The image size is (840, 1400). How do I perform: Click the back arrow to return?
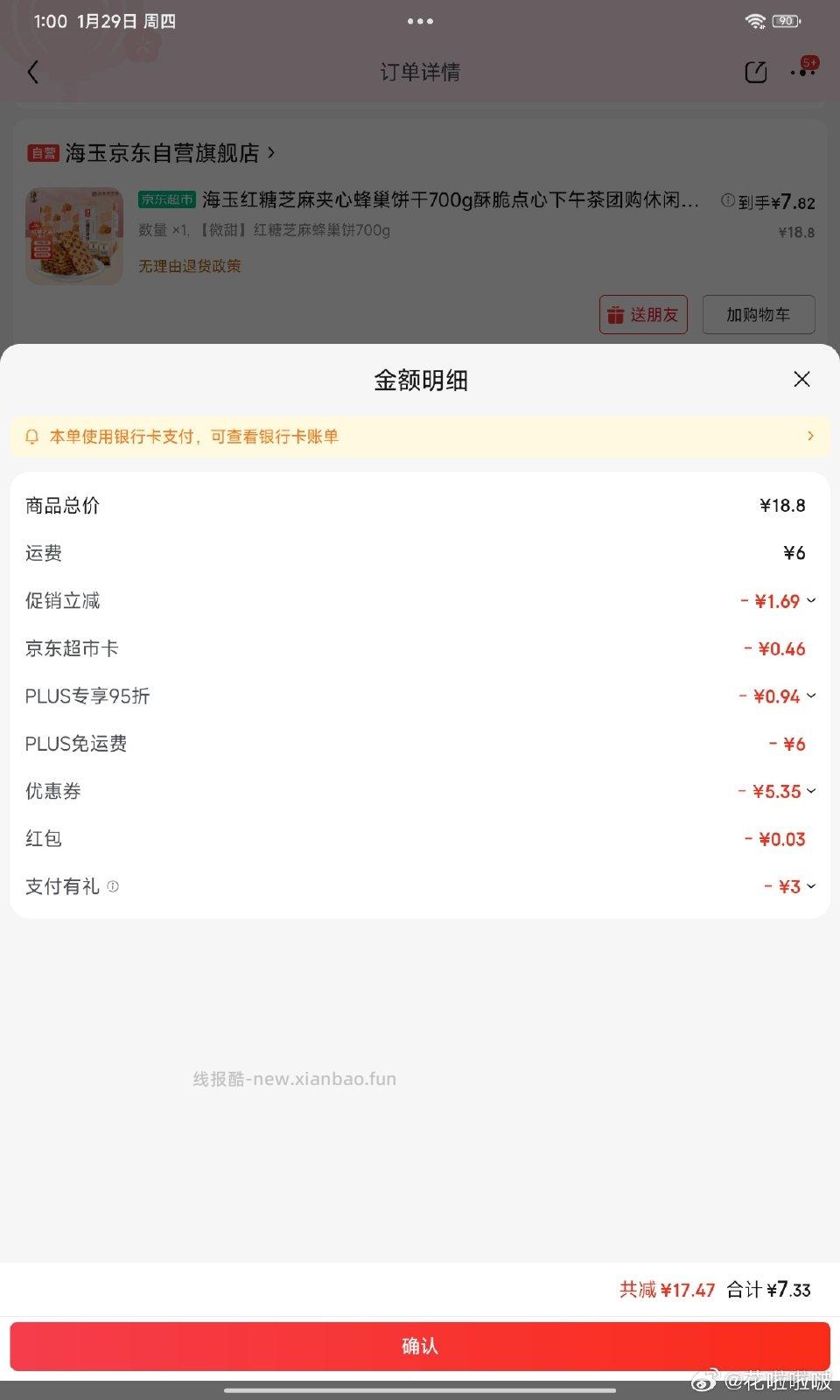coord(33,72)
